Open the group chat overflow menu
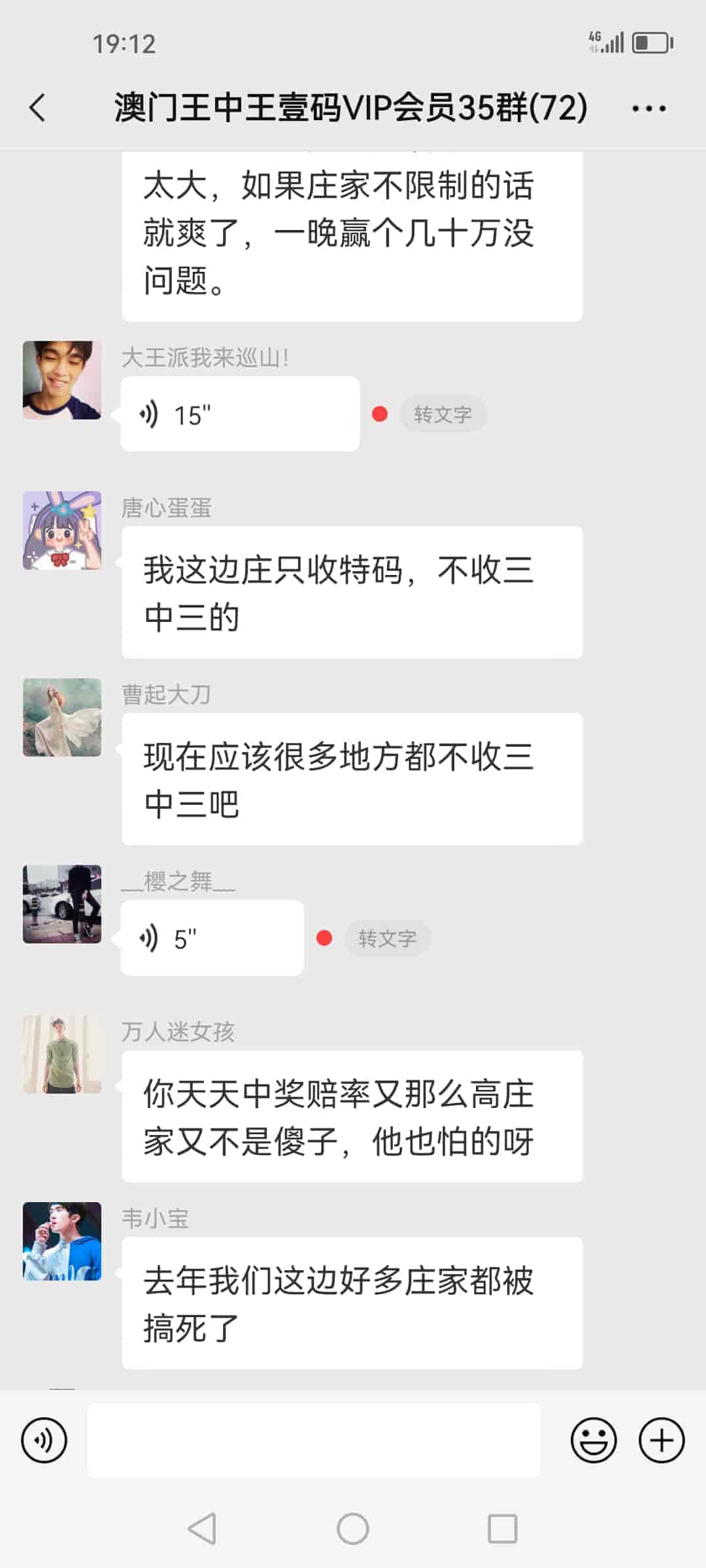This screenshot has height=1568, width=706. [648, 108]
